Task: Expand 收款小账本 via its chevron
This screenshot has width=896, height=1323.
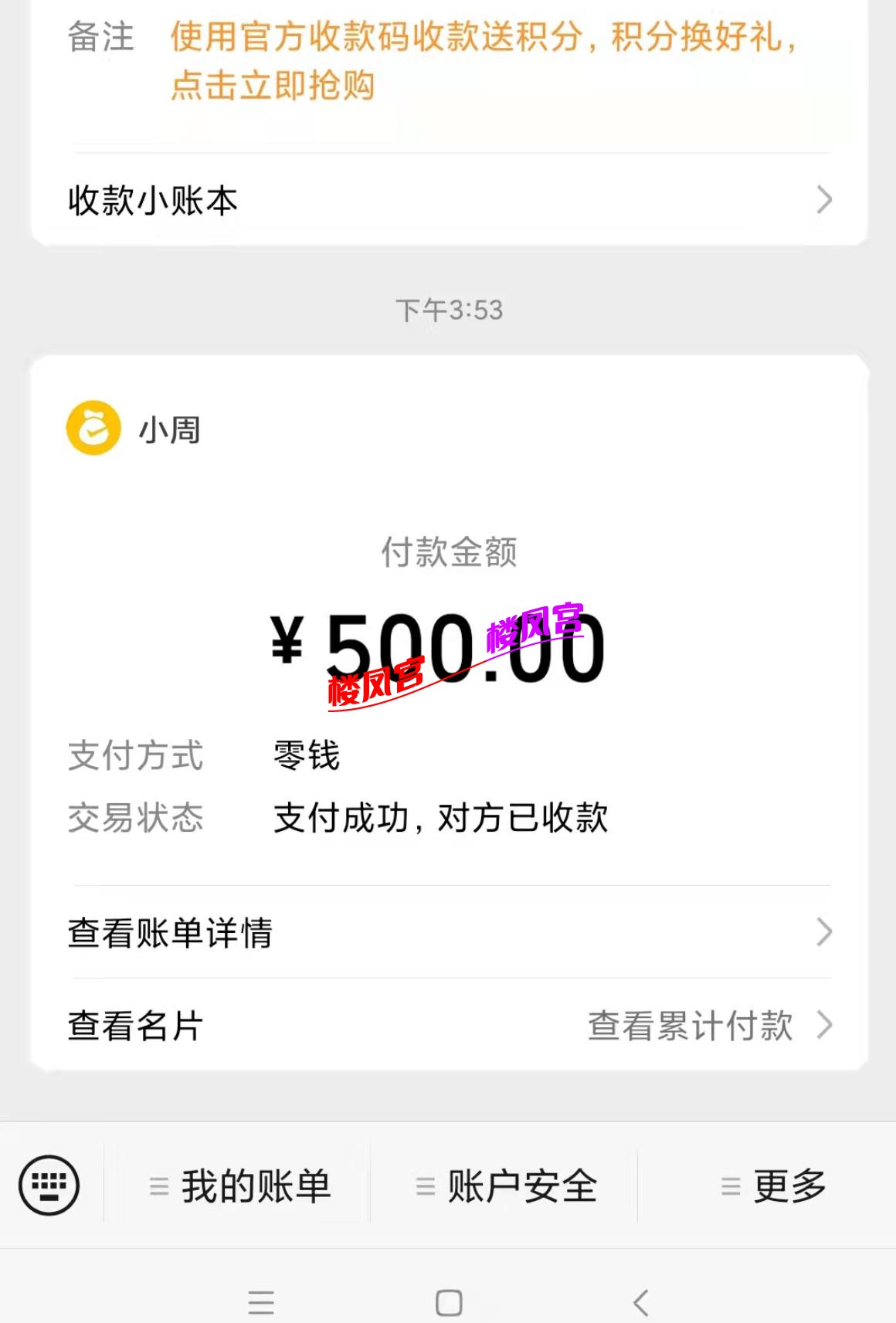Action: point(825,200)
